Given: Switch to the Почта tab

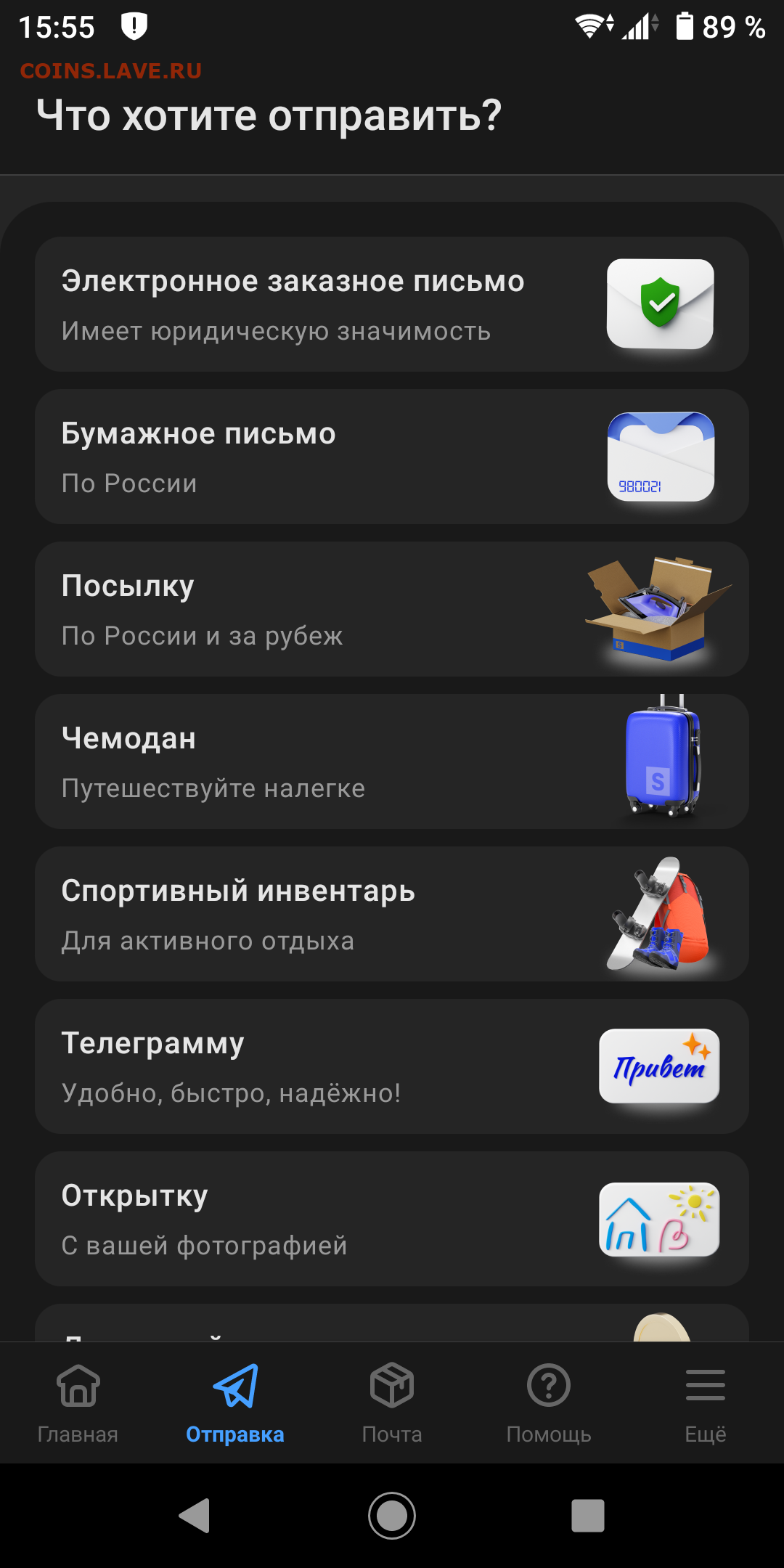Looking at the screenshot, I should click(392, 1402).
